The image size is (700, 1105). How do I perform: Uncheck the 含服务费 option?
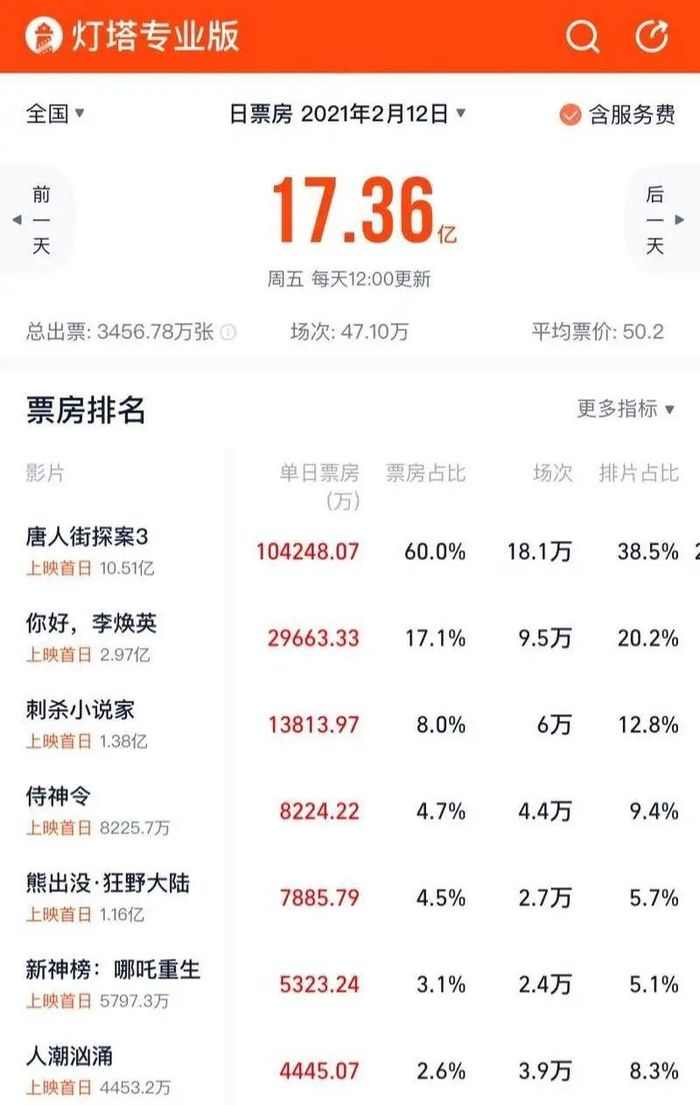[x=617, y=114]
